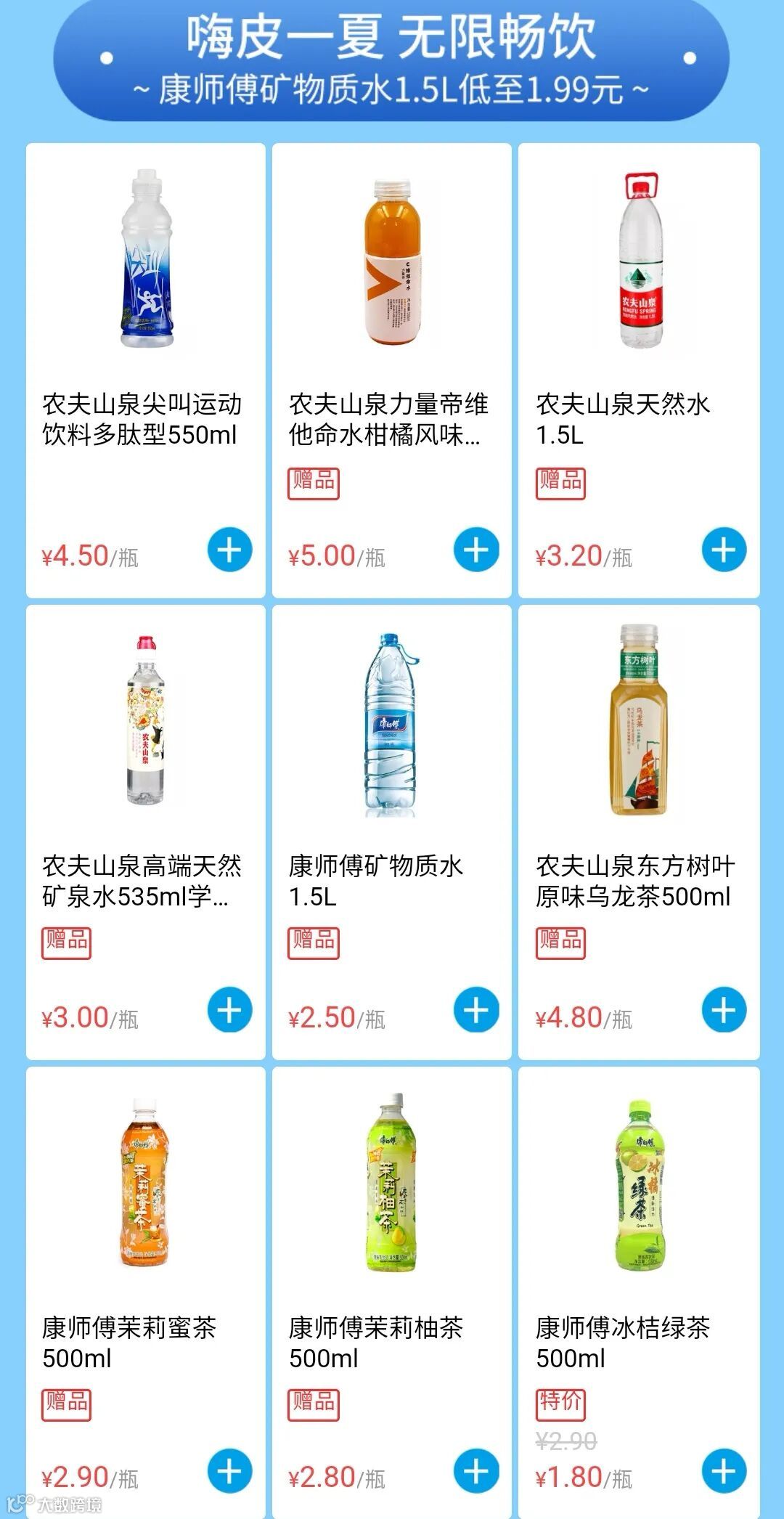
Task: Add 康师傅茉莉蜜茶 to cart
Action: (x=229, y=1471)
